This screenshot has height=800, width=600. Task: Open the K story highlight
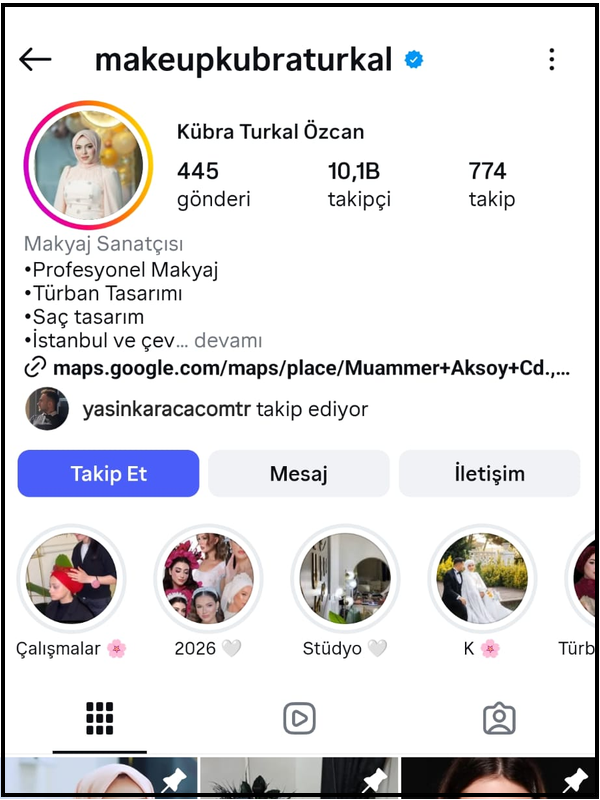point(482,579)
